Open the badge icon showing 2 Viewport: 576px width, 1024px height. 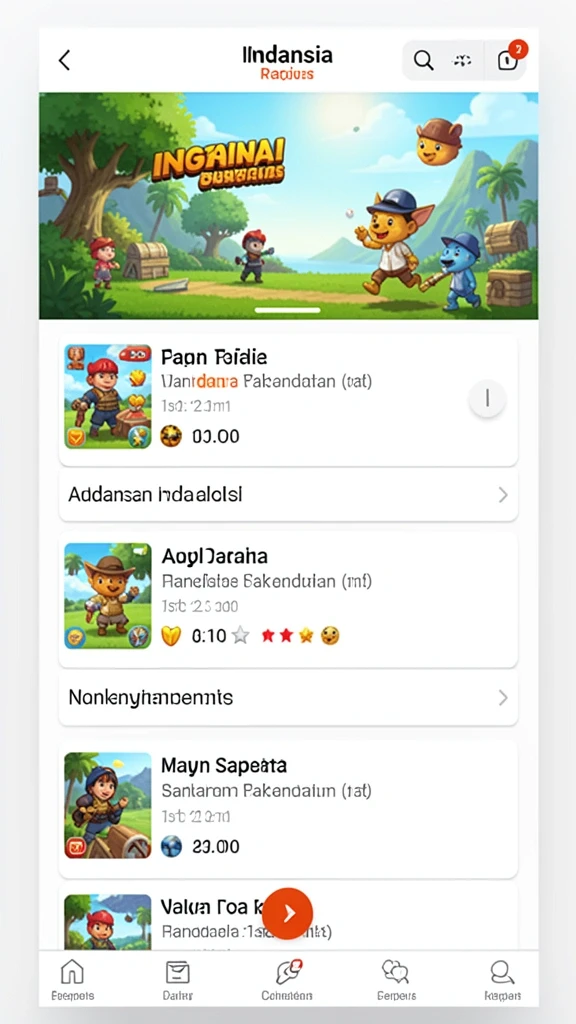point(508,59)
